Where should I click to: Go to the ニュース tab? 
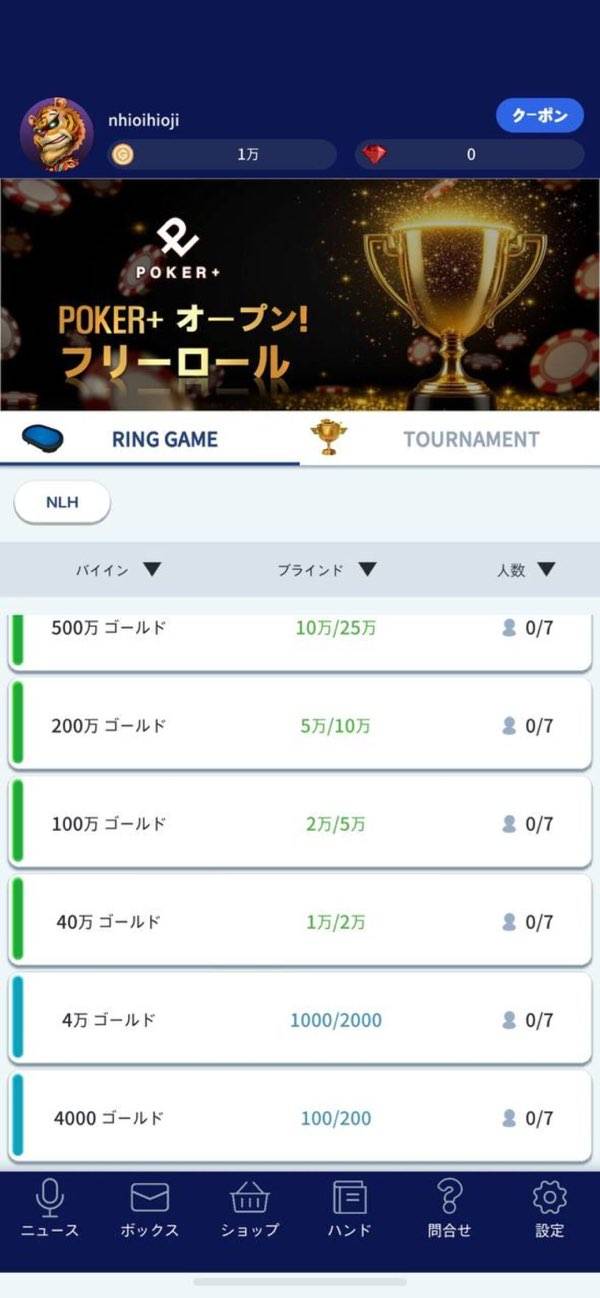pos(50,1208)
